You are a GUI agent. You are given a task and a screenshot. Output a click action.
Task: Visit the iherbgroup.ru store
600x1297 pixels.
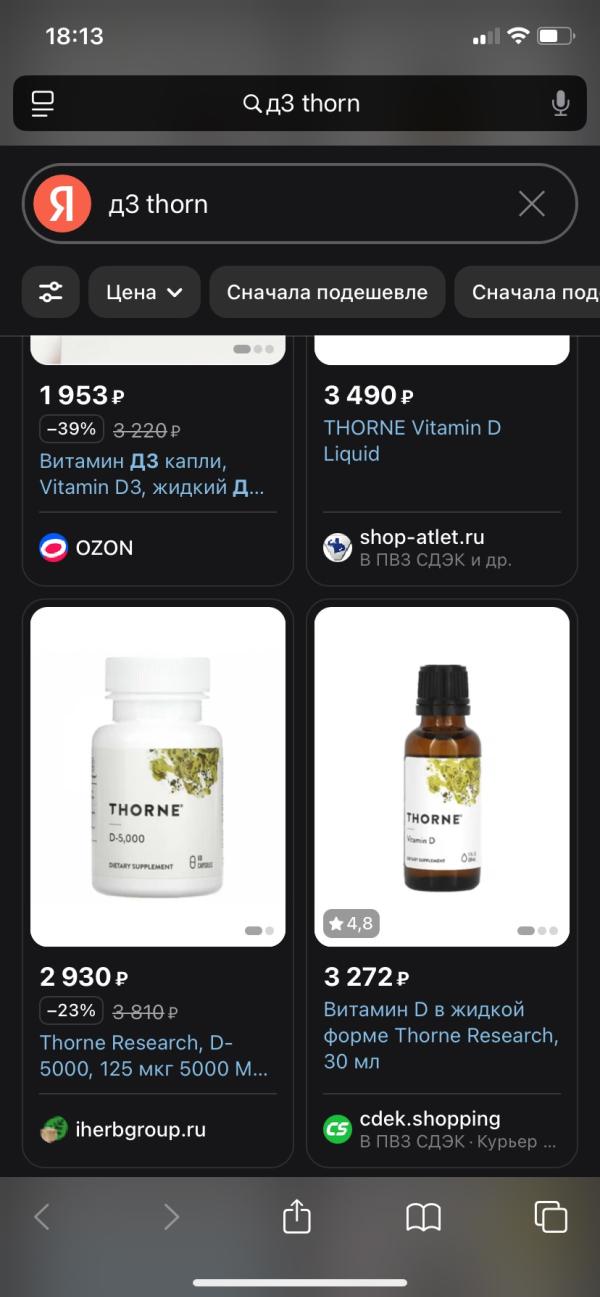(140, 1130)
